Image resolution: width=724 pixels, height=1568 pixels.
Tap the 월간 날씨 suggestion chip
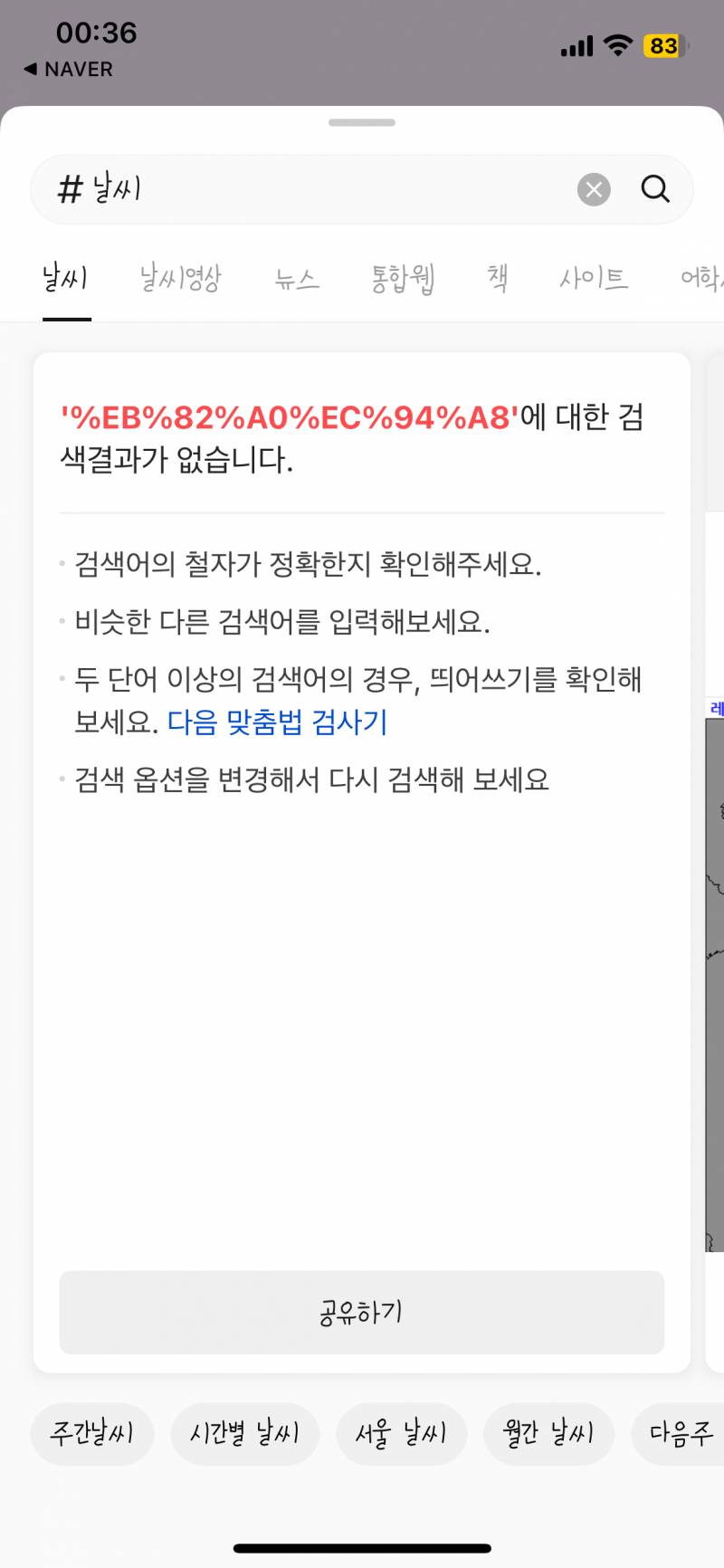pos(548,1434)
